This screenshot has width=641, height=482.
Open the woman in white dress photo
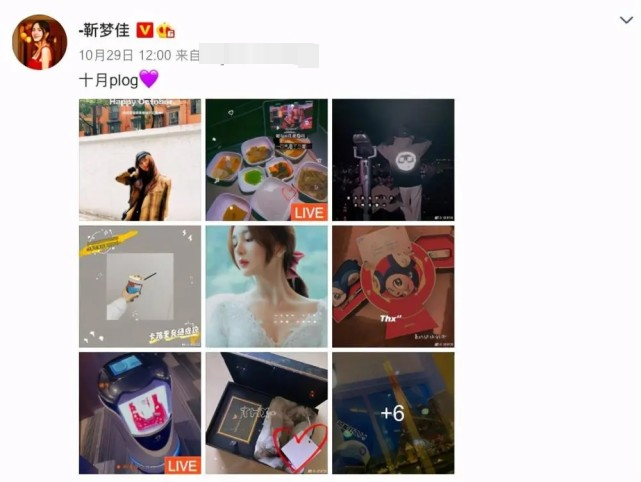(266, 286)
